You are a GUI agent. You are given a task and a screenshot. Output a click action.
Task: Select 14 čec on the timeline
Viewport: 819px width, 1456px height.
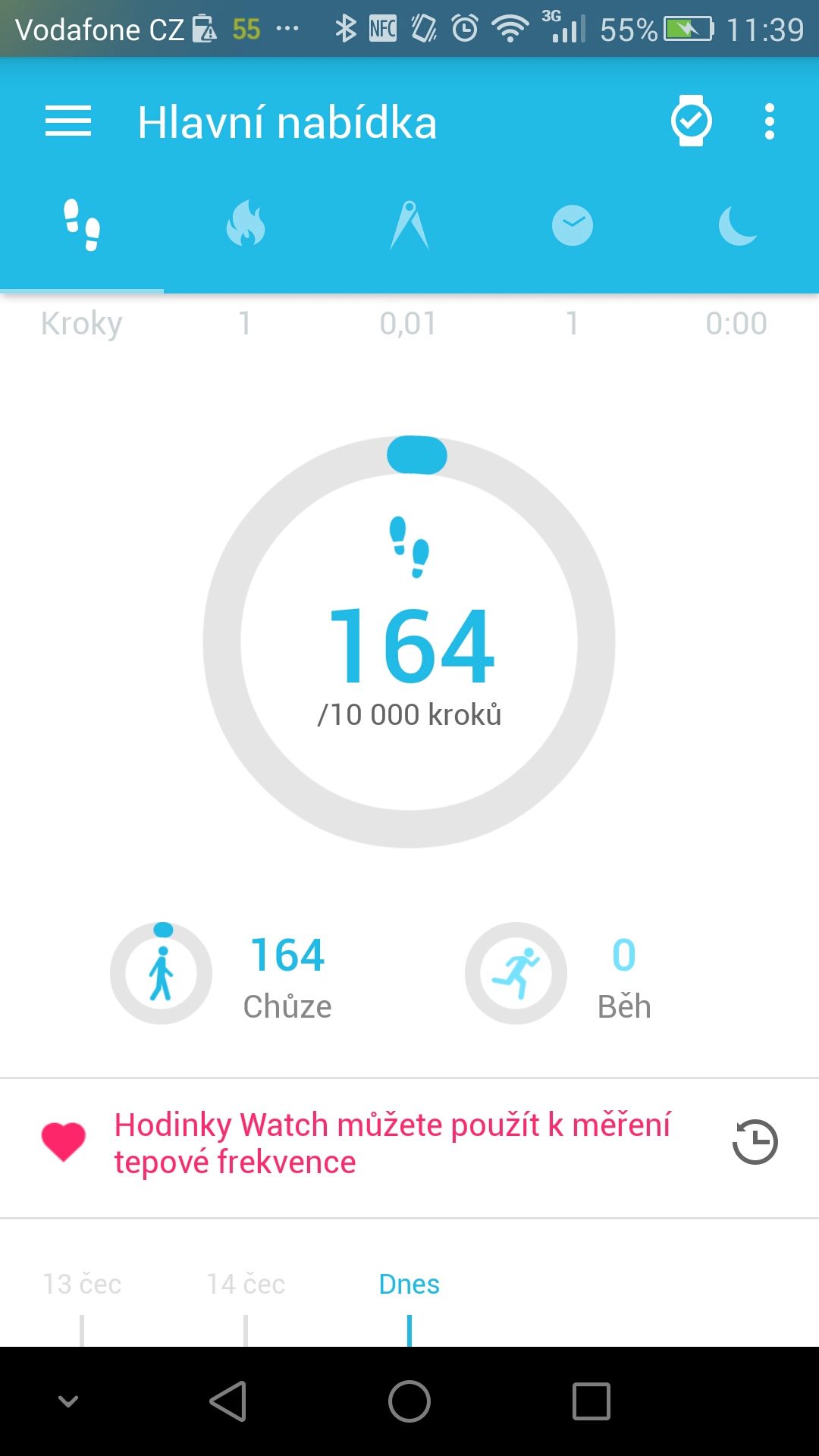[246, 1284]
